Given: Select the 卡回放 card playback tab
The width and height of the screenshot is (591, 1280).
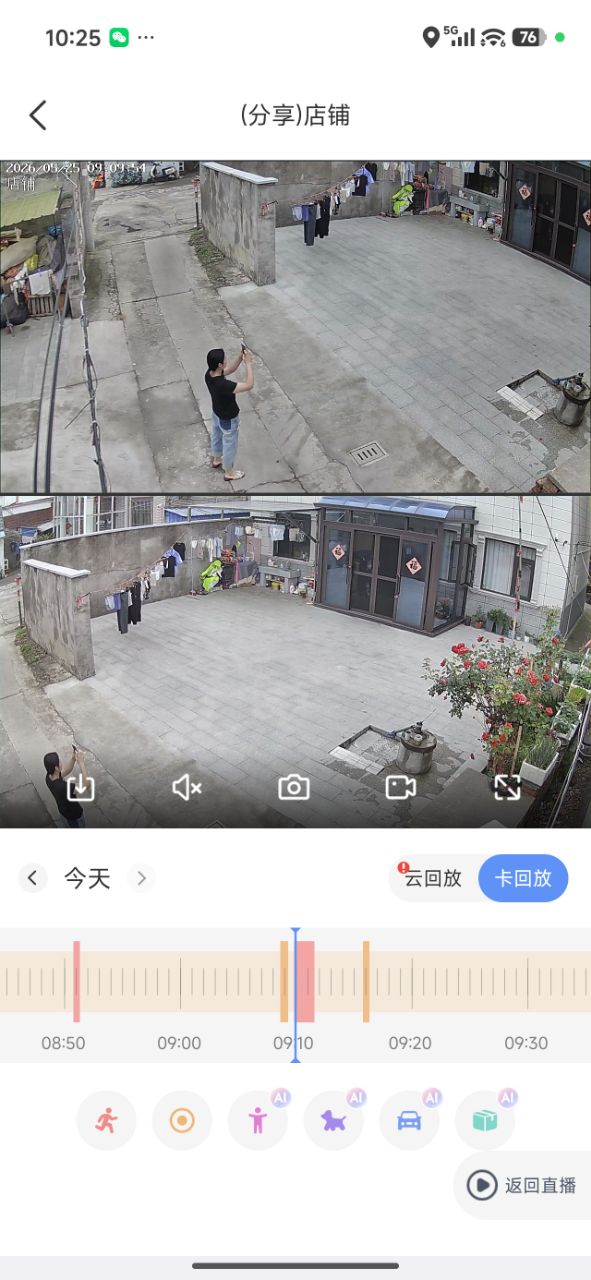Looking at the screenshot, I should (x=523, y=878).
